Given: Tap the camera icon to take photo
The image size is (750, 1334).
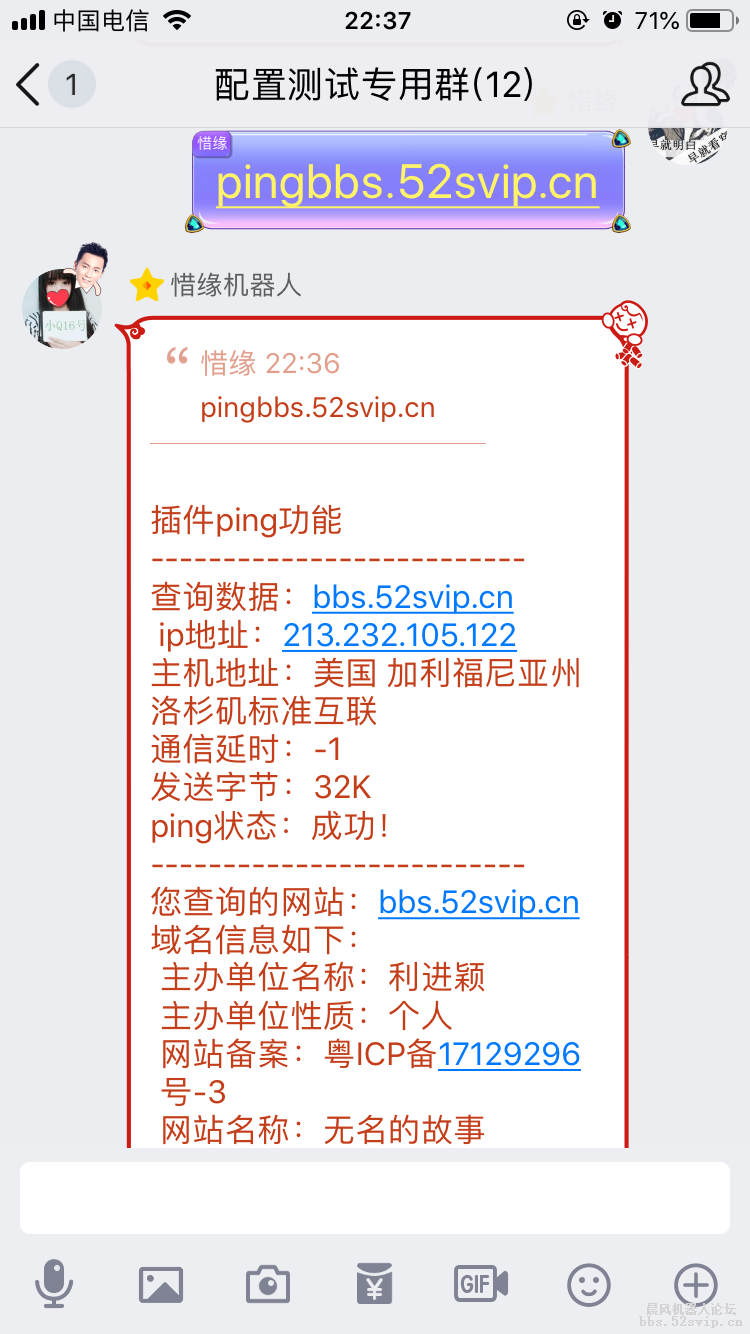Looking at the screenshot, I should [x=267, y=1285].
